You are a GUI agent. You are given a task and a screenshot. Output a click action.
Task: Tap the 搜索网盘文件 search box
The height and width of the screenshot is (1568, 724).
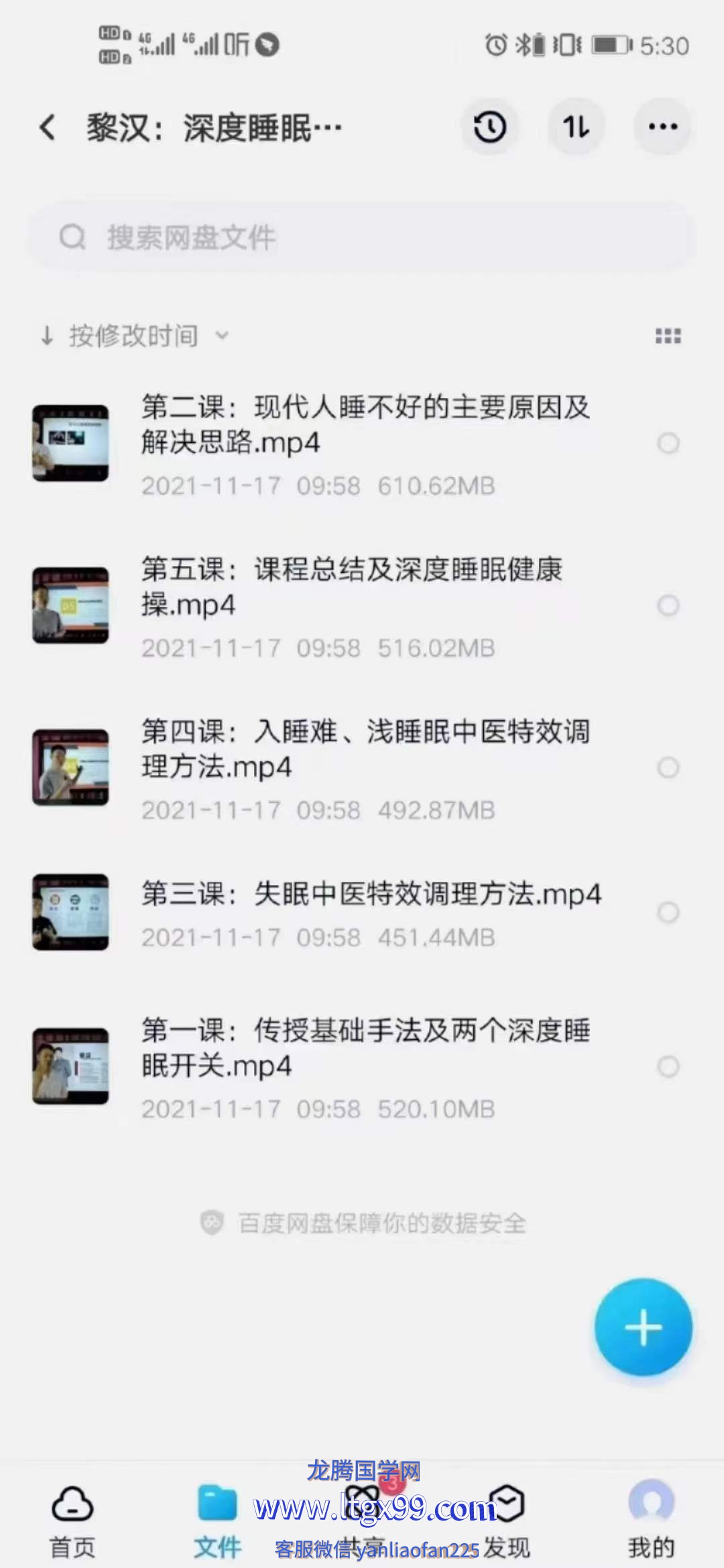point(362,237)
